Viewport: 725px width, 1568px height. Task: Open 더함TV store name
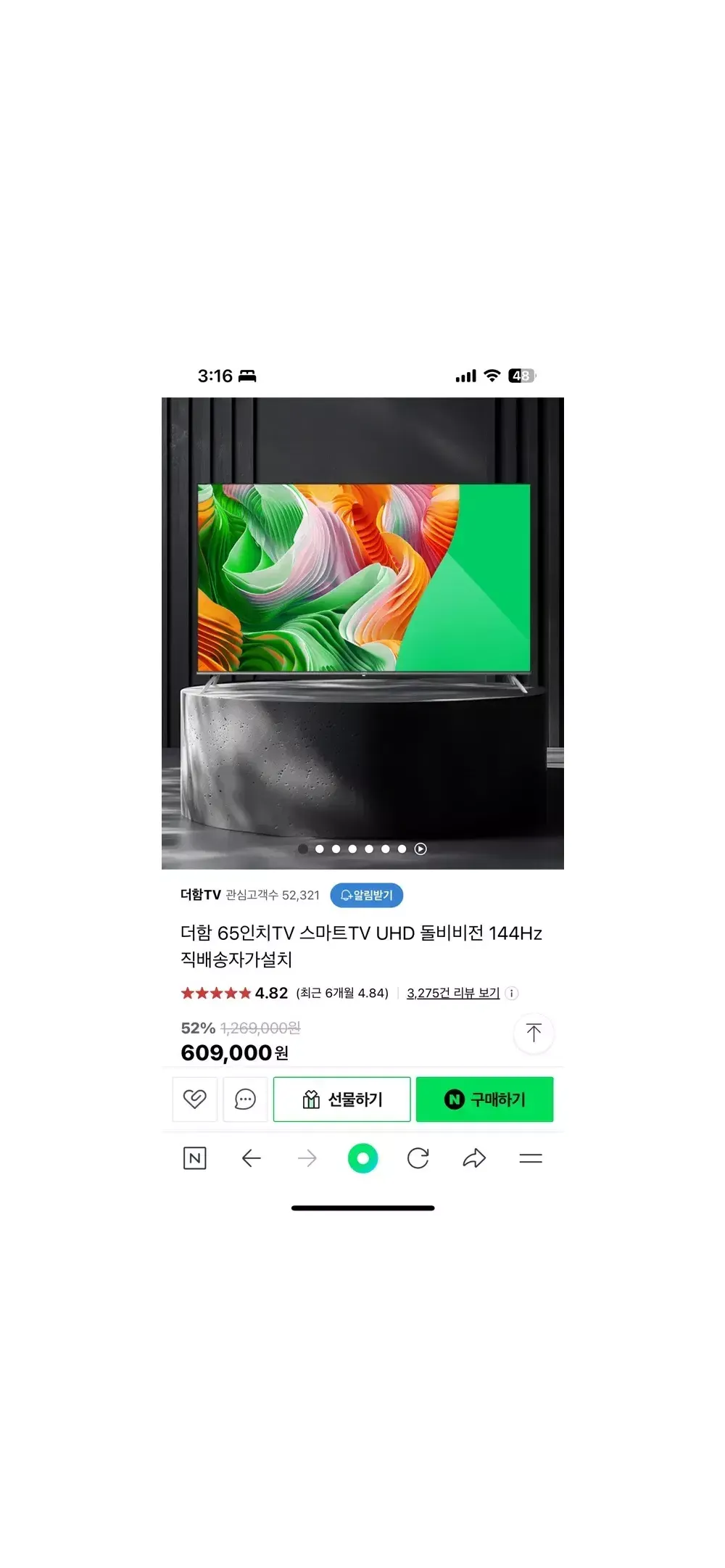(200, 895)
